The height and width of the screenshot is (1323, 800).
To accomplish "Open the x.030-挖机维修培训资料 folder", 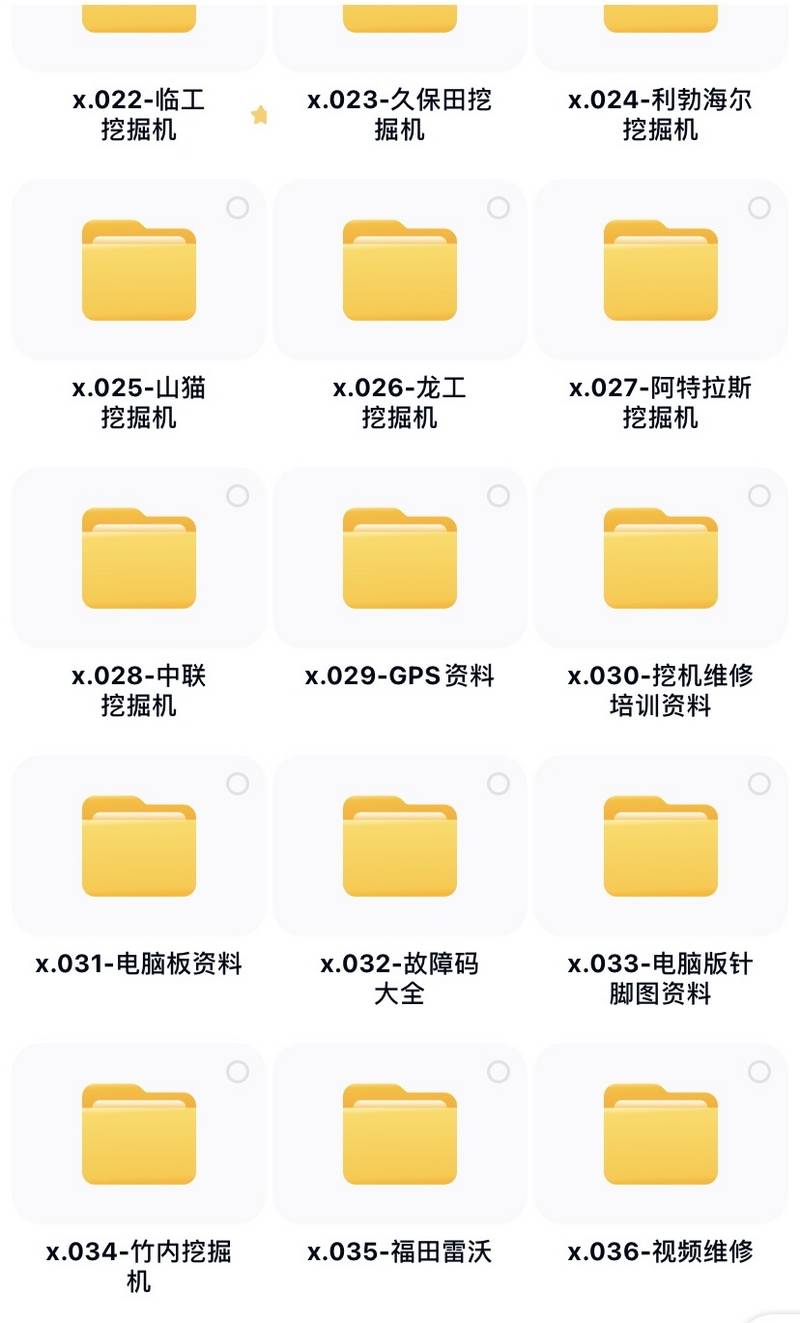I will (661, 558).
